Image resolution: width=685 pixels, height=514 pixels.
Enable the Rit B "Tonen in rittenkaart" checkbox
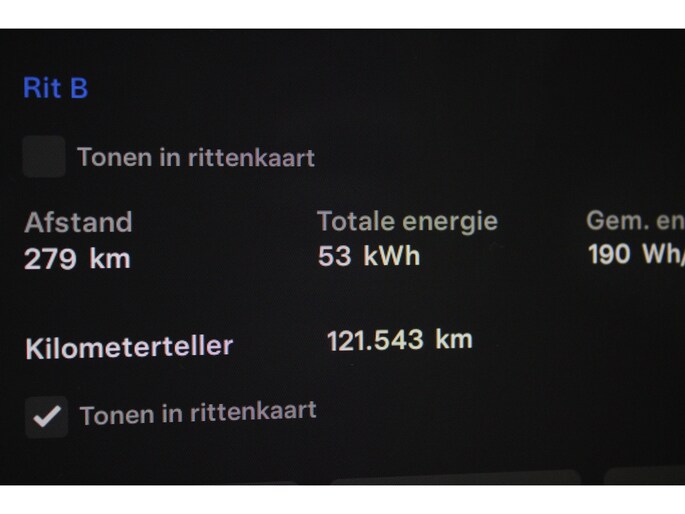click(x=44, y=157)
